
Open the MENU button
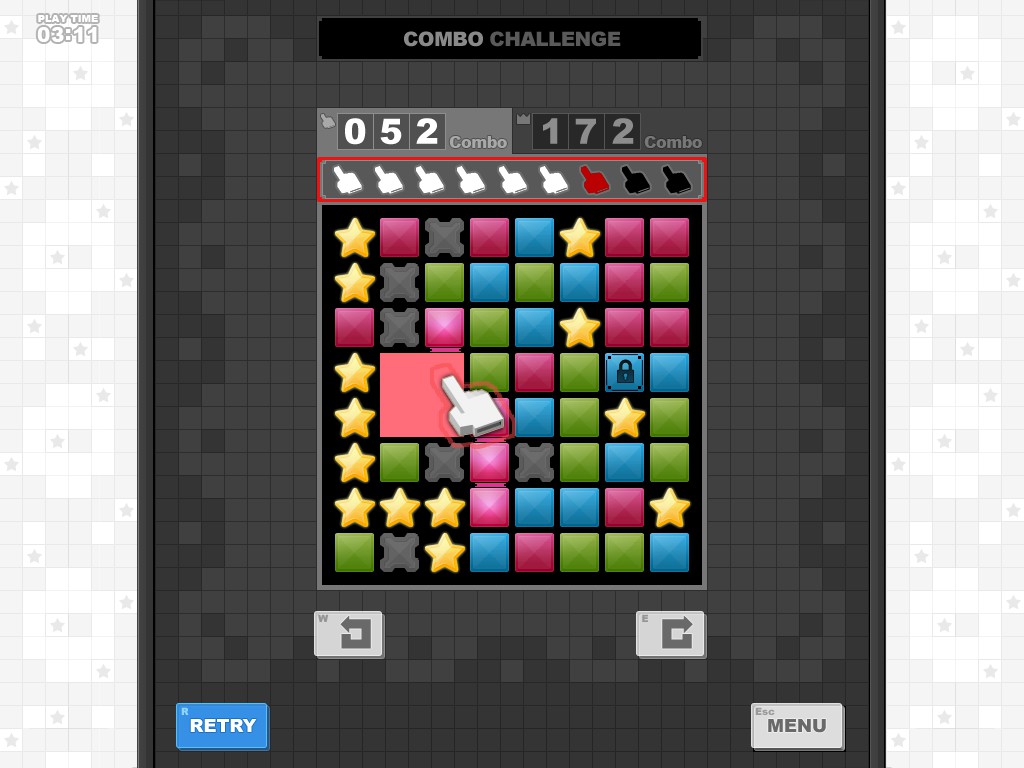point(796,726)
